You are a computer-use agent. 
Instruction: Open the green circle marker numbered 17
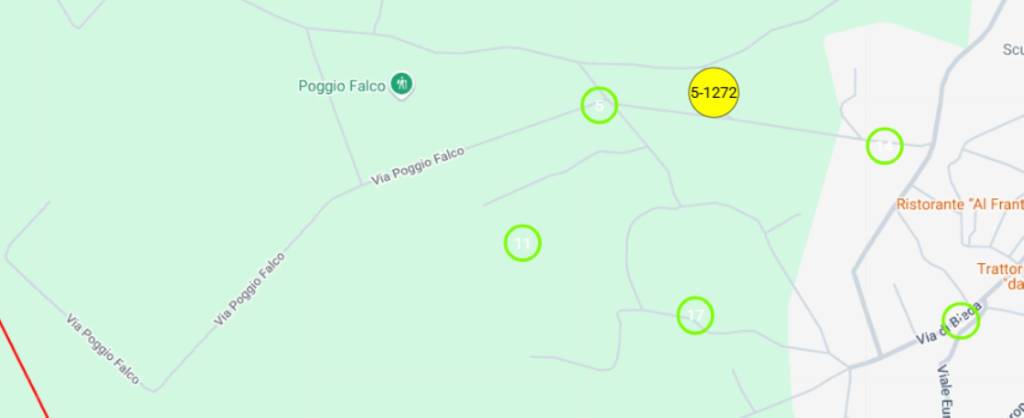695,315
